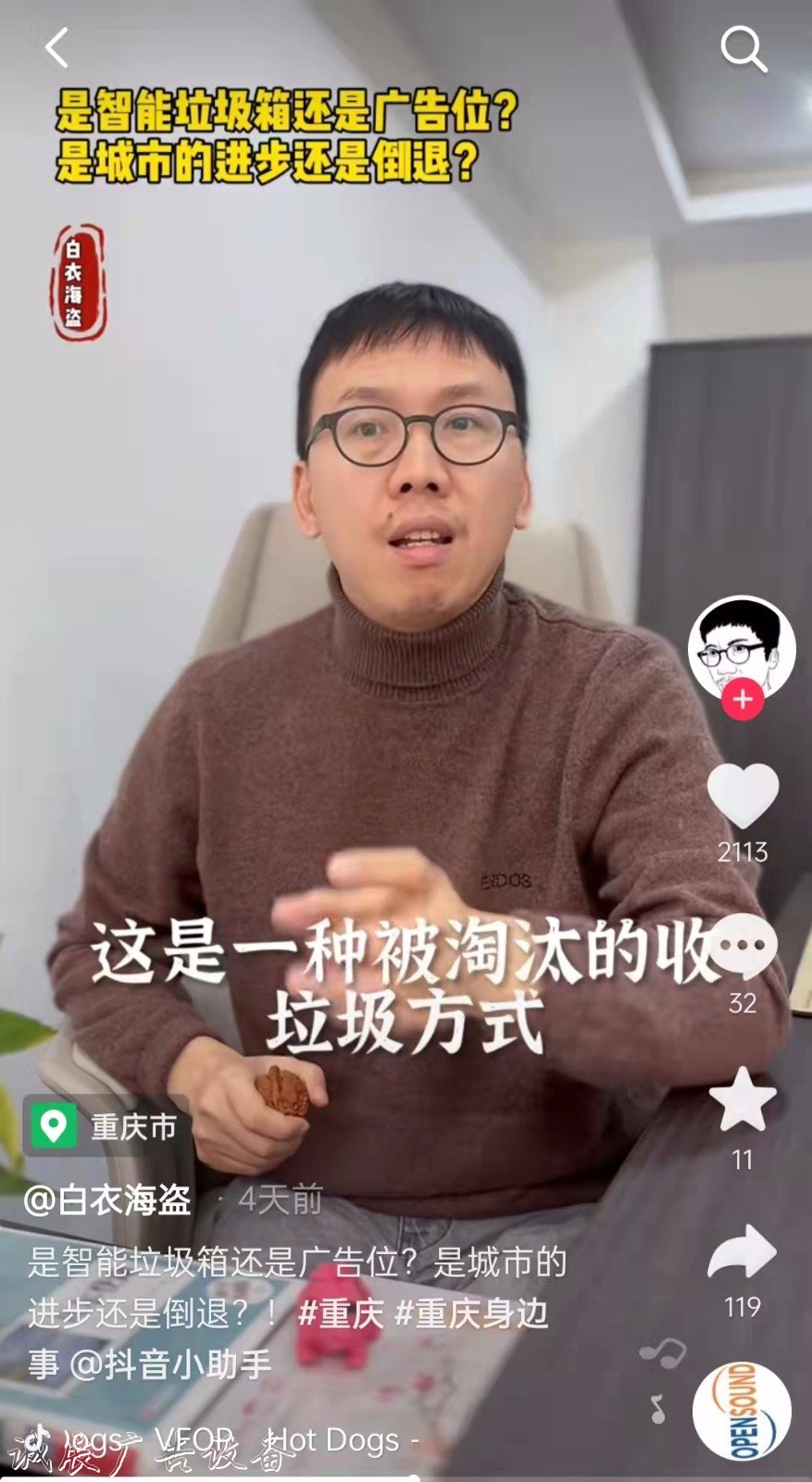Like the video with the heart icon

pos(743,797)
